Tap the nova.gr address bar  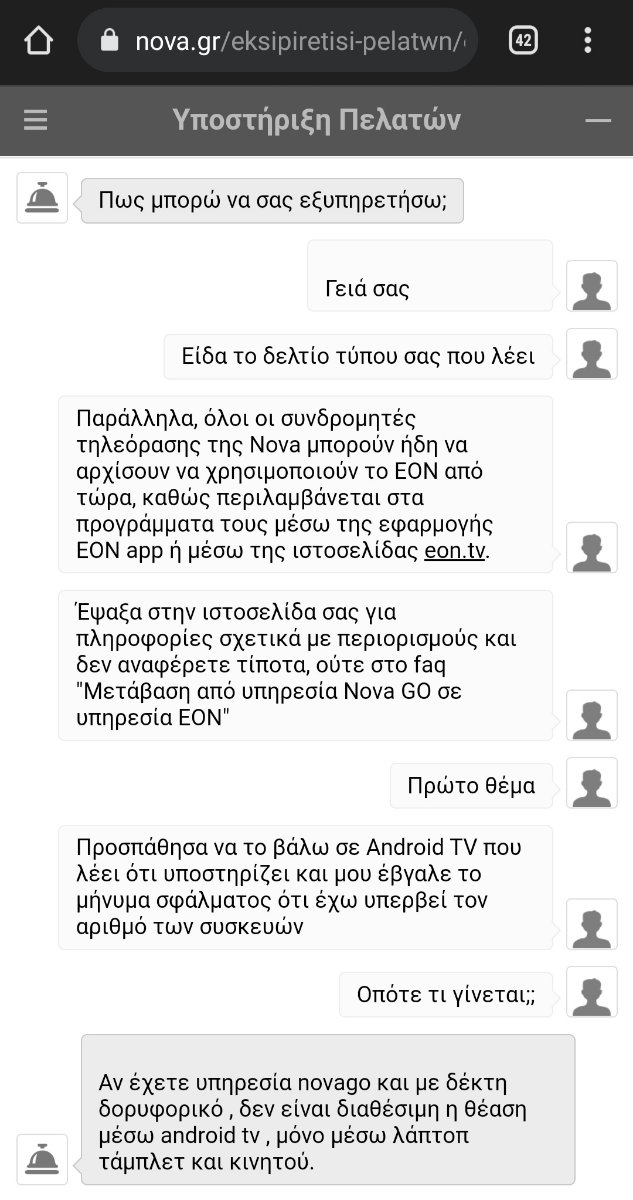(277, 41)
